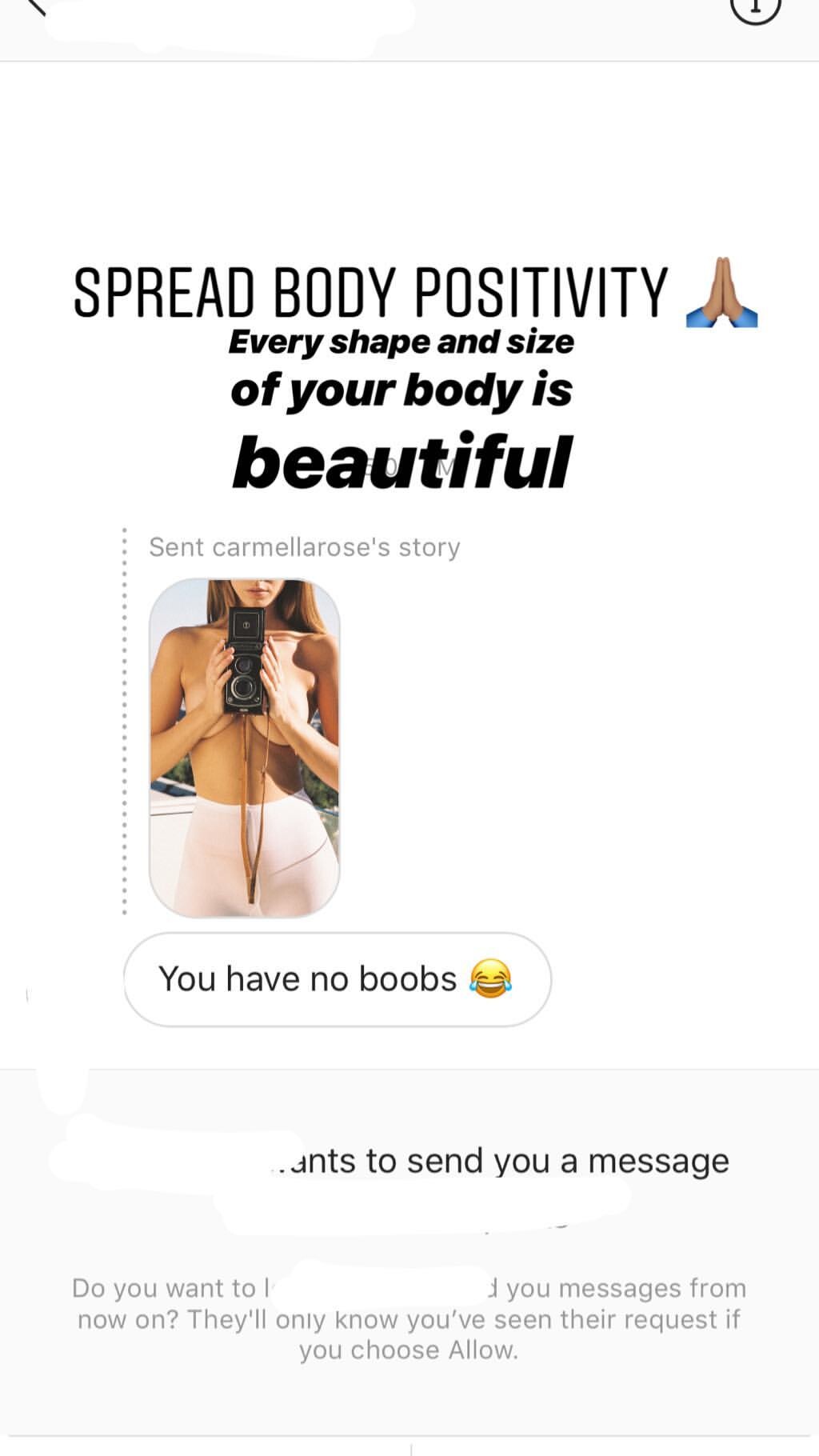Go back using the top-left arrow

[35, 6]
